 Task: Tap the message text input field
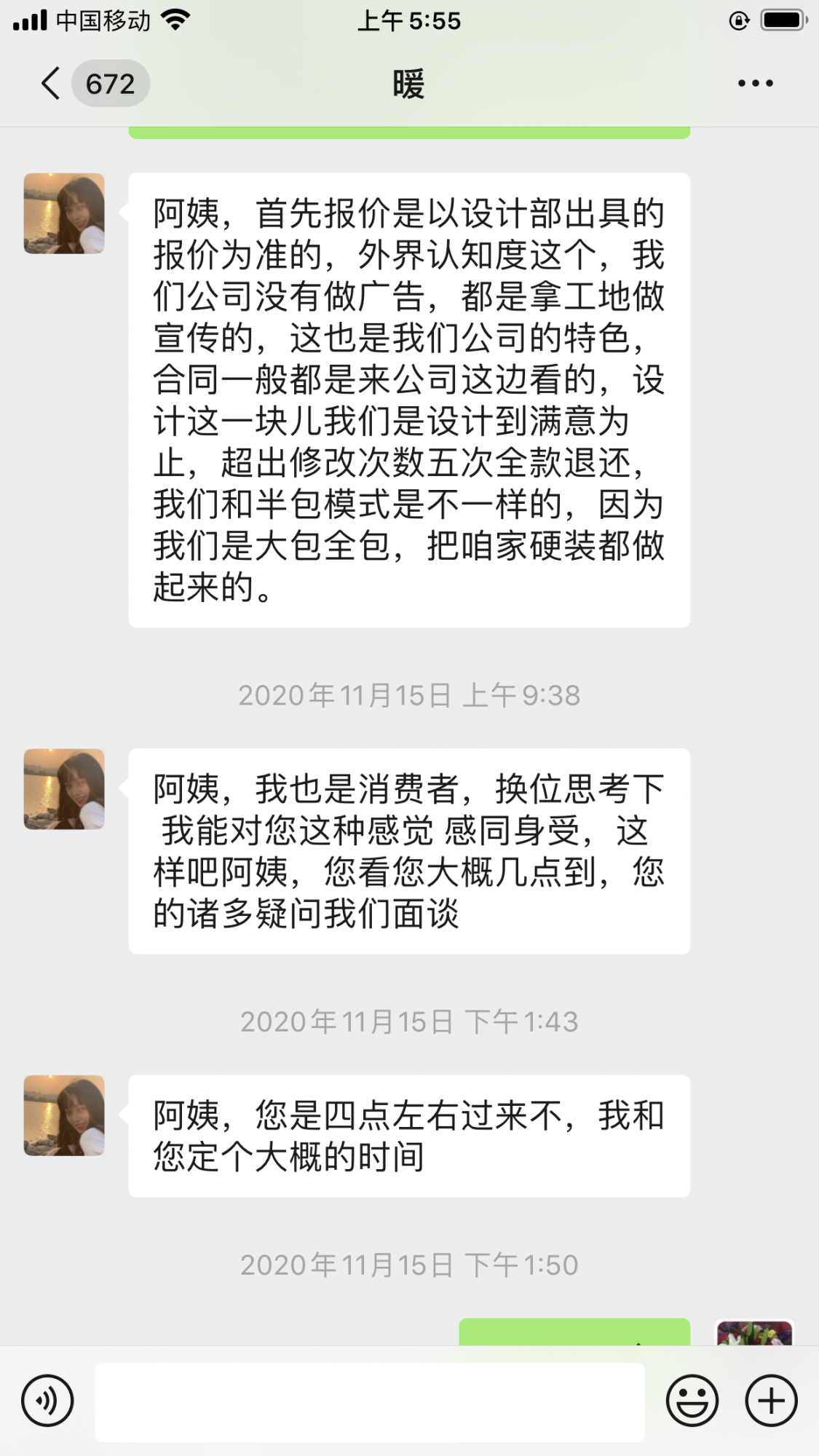point(369,1401)
